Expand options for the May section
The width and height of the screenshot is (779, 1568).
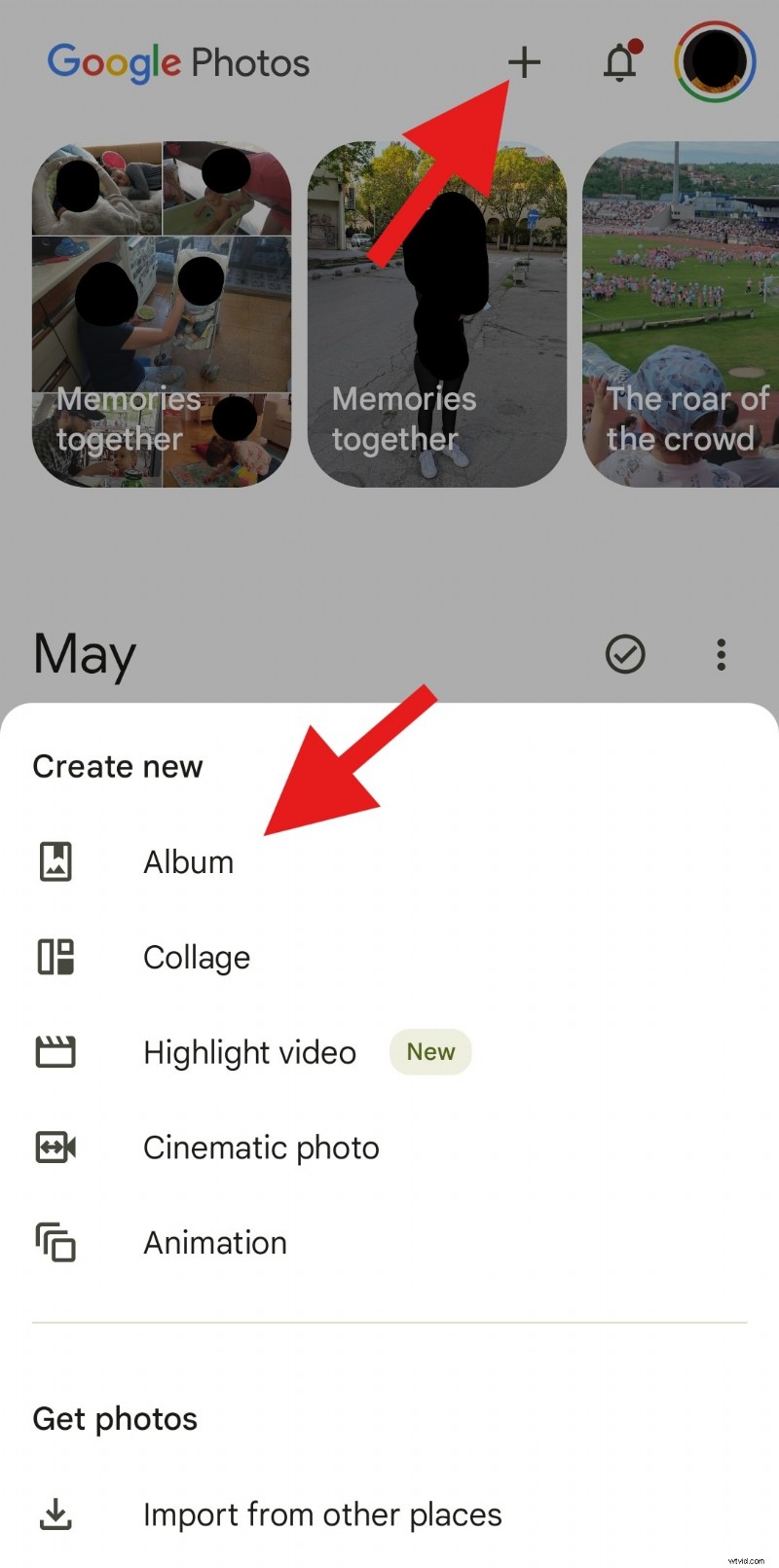[x=721, y=654]
